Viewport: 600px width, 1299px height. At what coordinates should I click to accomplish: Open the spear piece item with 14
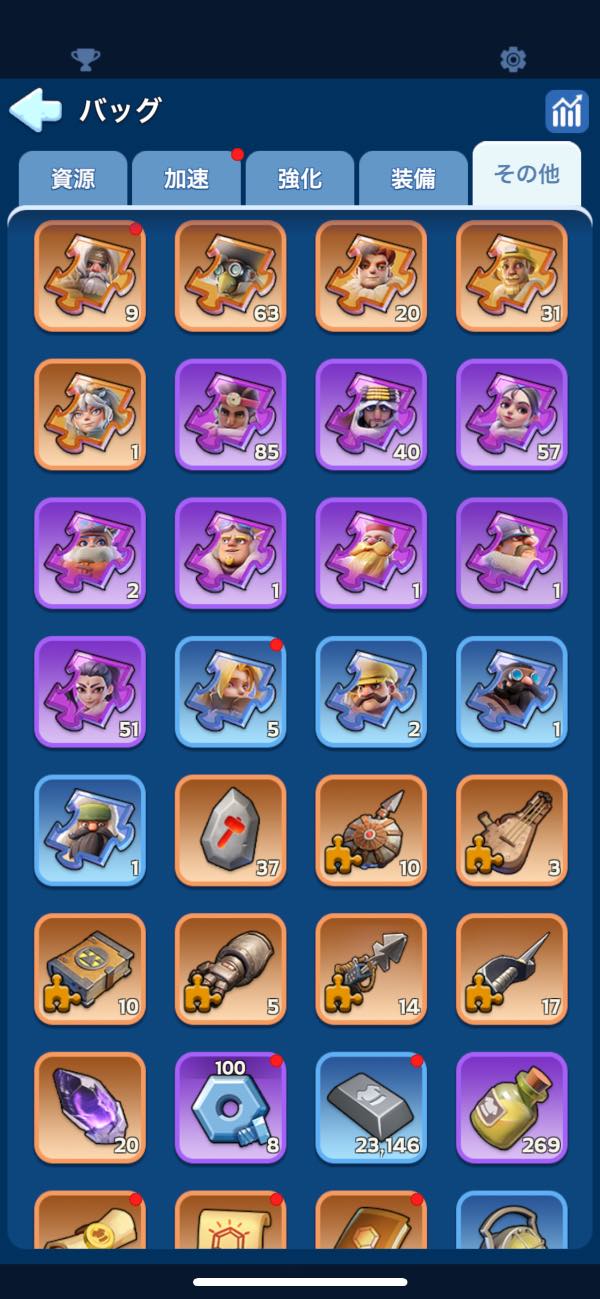[x=371, y=969]
